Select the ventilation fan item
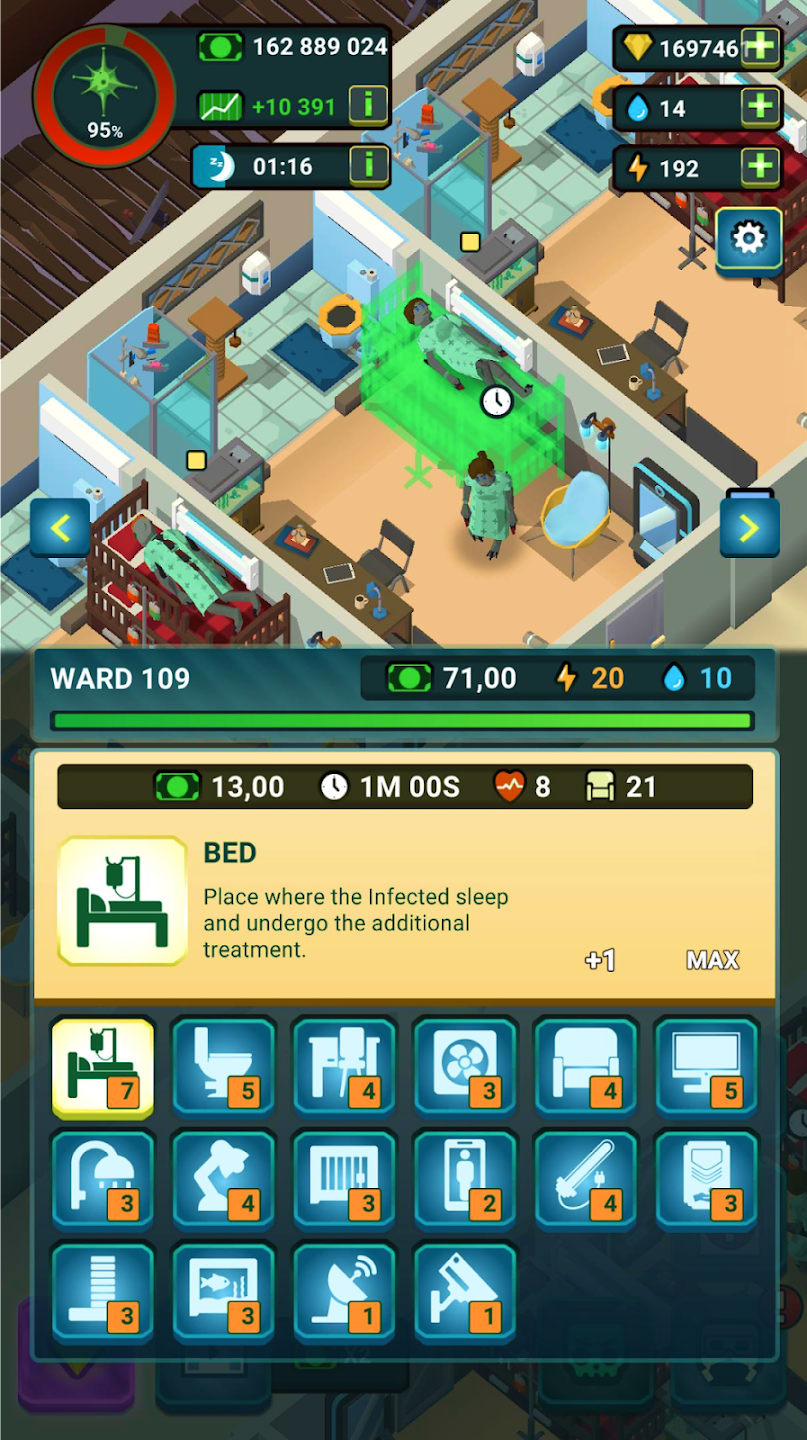This screenshot has height=1440, width=807. pos(465,1067)
